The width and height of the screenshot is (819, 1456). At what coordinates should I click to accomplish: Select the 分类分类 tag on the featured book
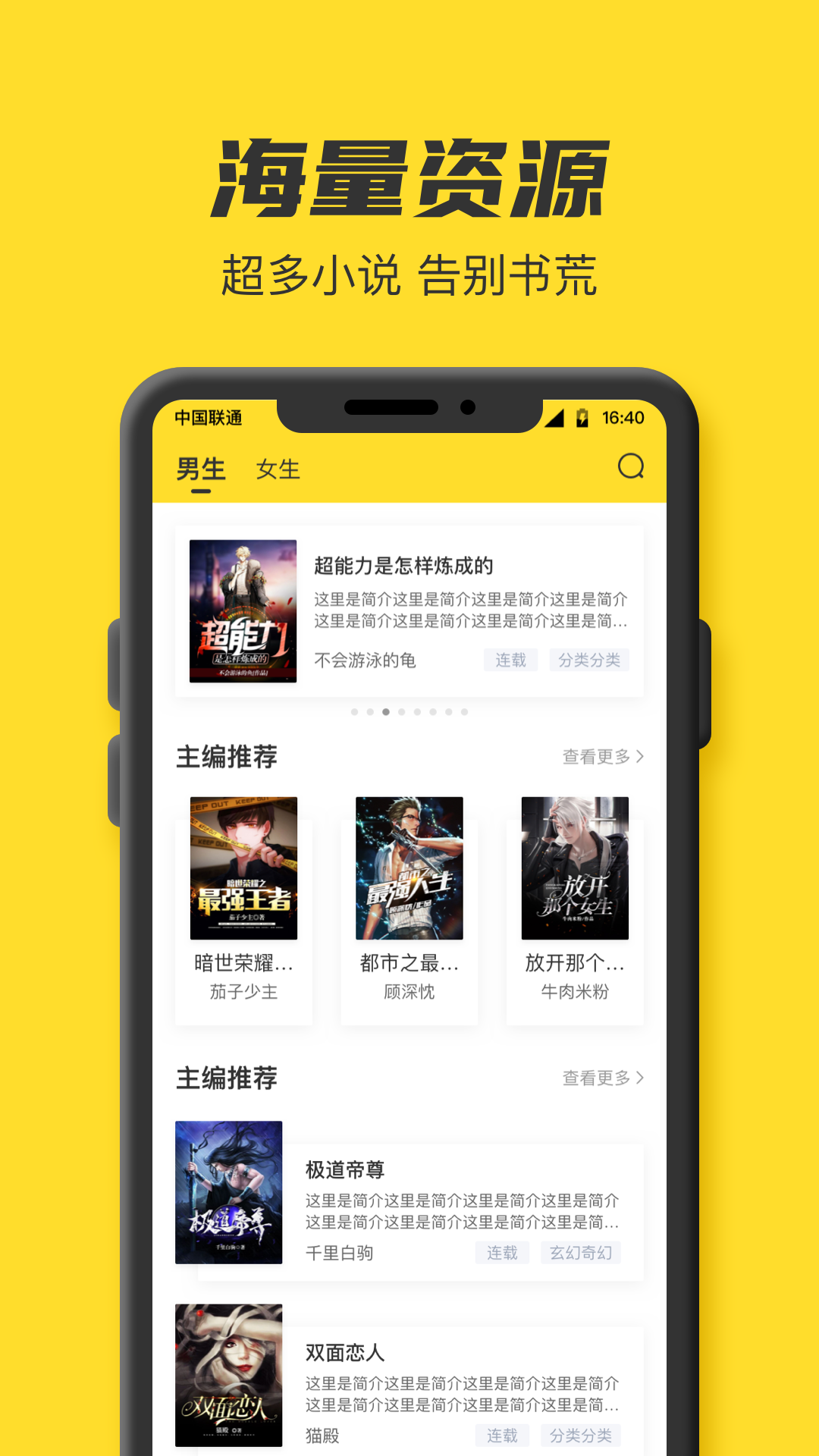(590, 661)
